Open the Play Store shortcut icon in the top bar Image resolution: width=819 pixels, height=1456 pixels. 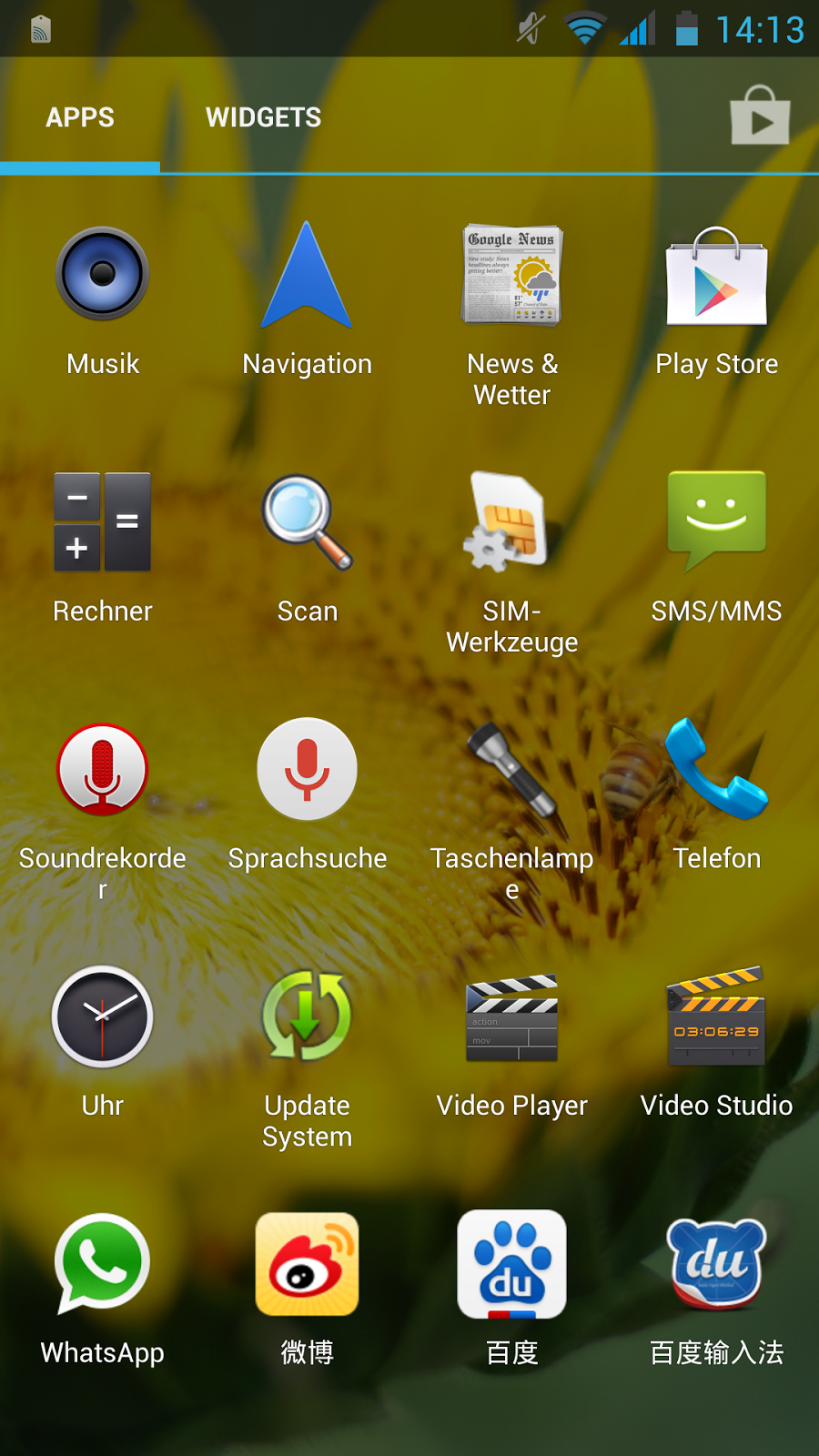pyautogui.click(x=760, y=116)
